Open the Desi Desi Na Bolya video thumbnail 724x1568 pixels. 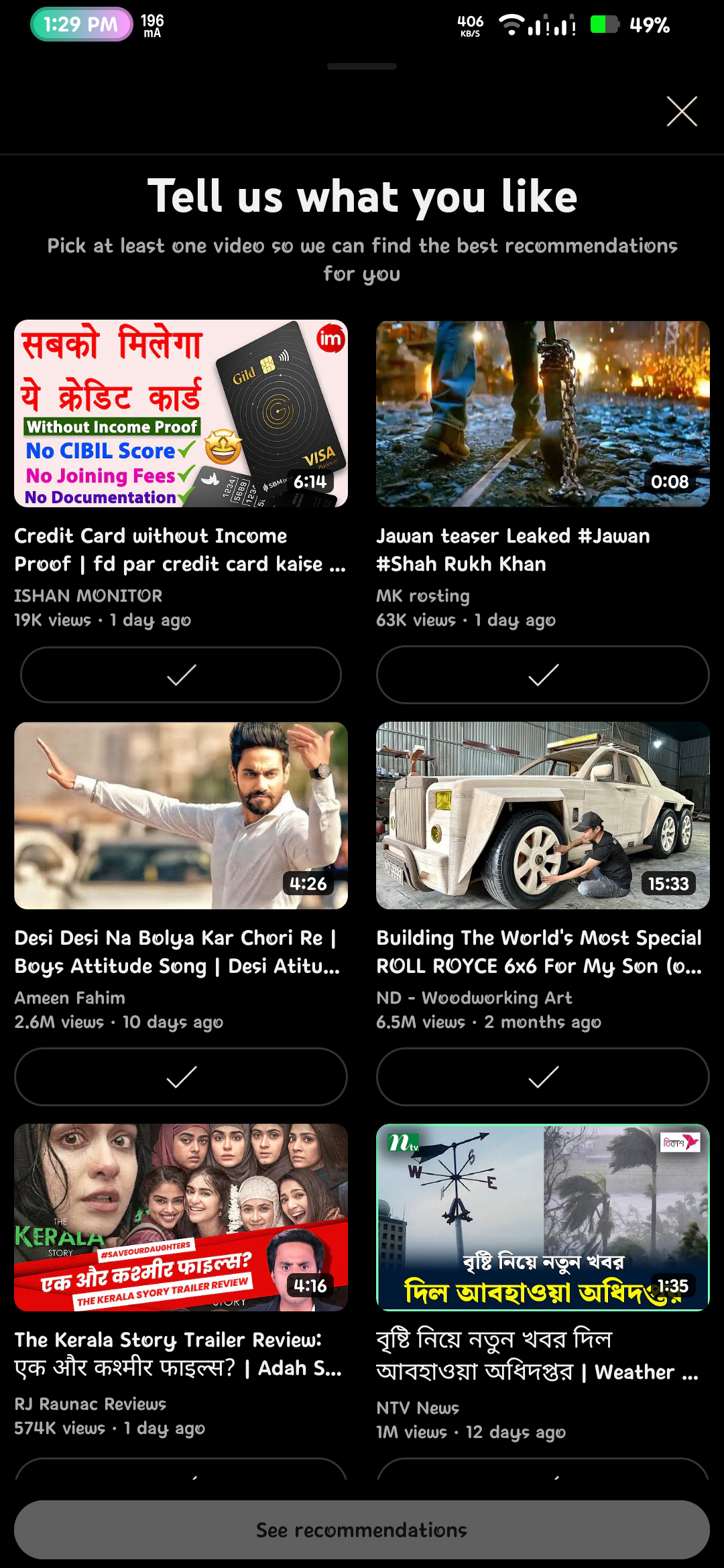(180, 815)
